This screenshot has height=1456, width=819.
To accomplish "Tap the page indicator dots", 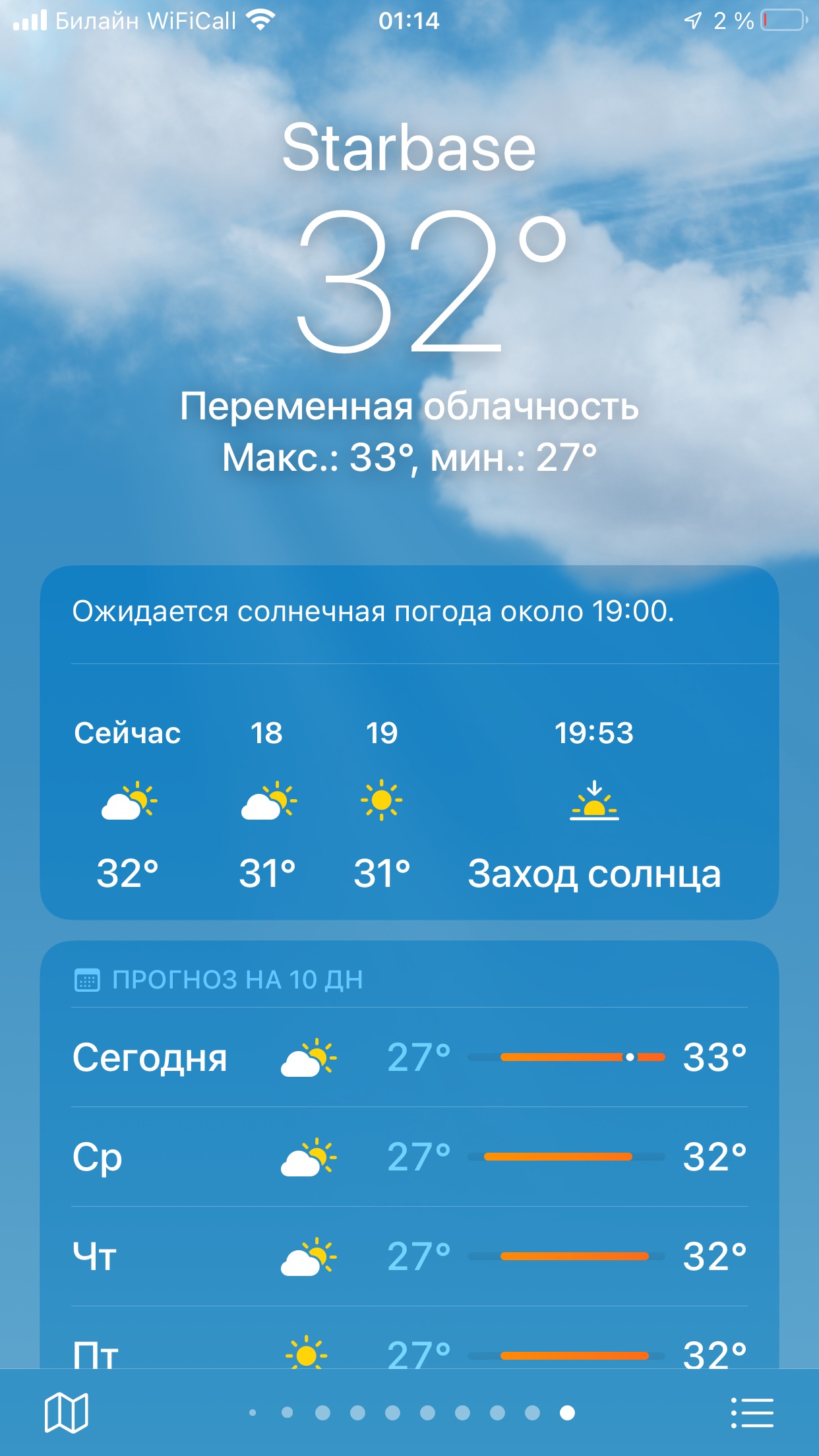I will point(410,1412).
